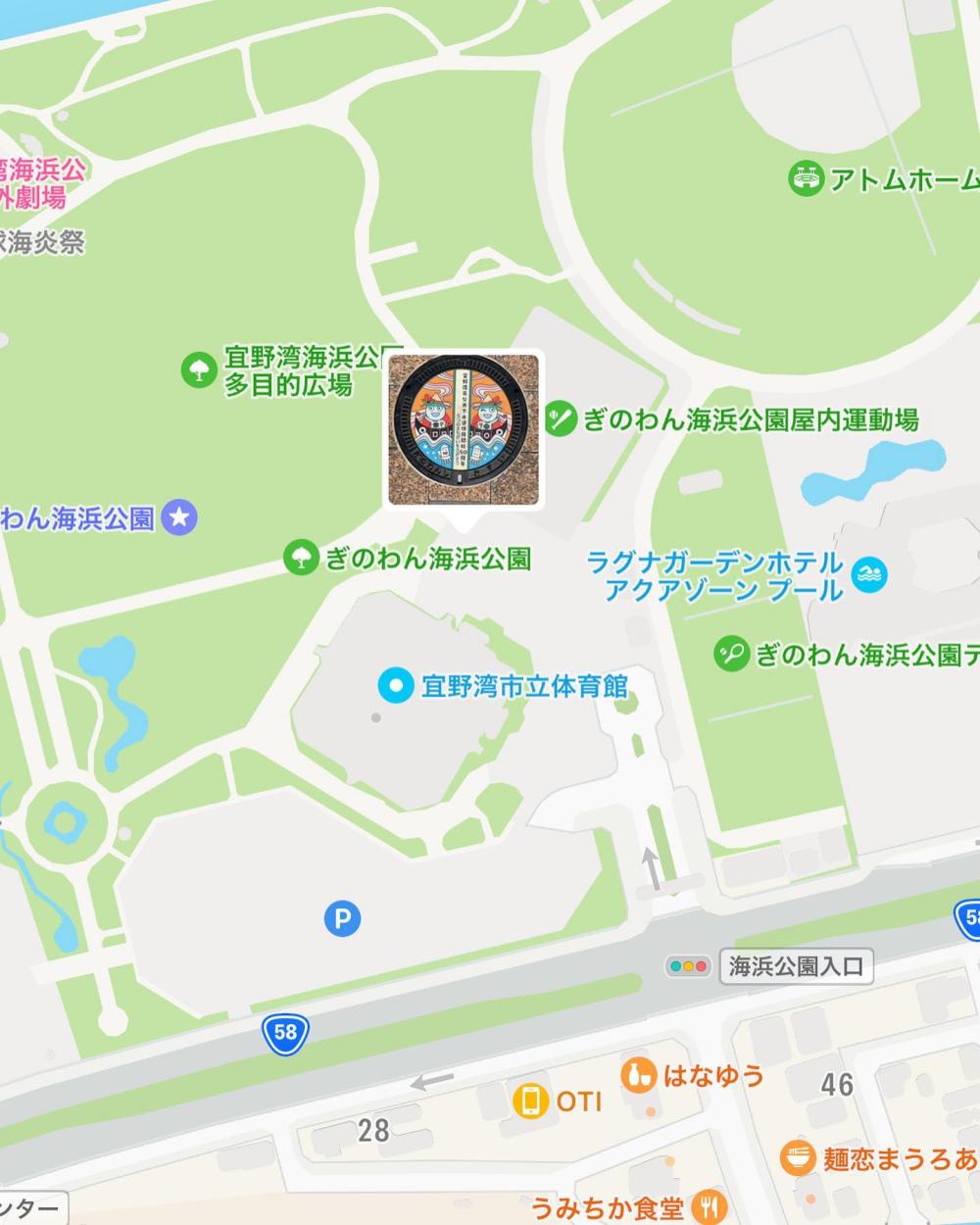
Task: Open the OTI phone store marker
Action: (x=530, y=1101)
